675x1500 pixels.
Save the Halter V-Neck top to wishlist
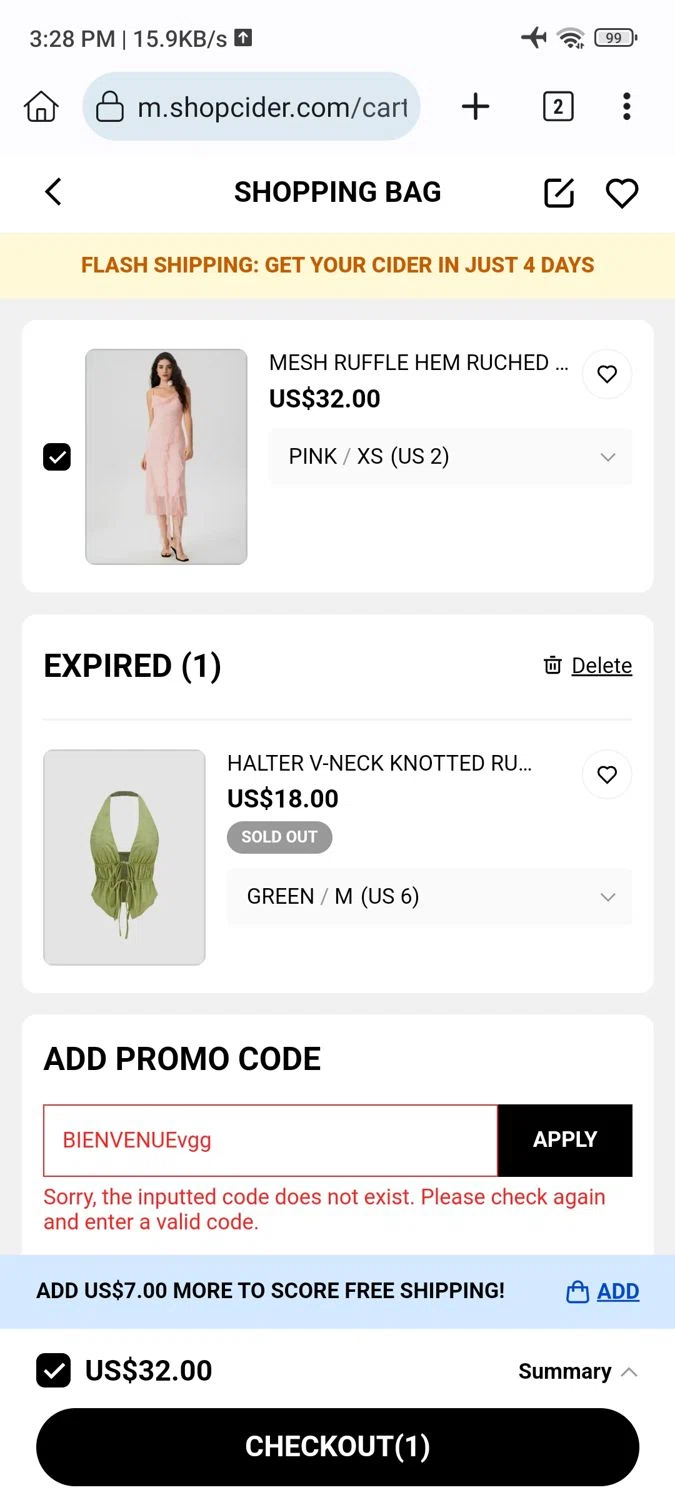pyautogui.click(x=607, y=775)
